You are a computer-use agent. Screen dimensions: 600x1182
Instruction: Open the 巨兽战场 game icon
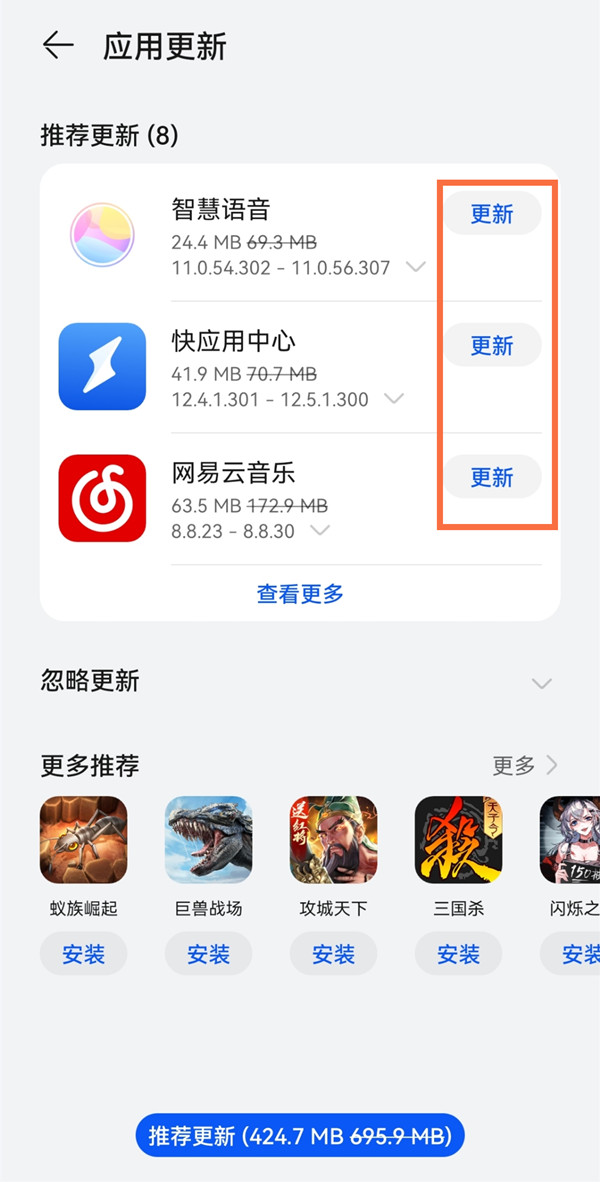pyautogui.click(x=208, y=840)
